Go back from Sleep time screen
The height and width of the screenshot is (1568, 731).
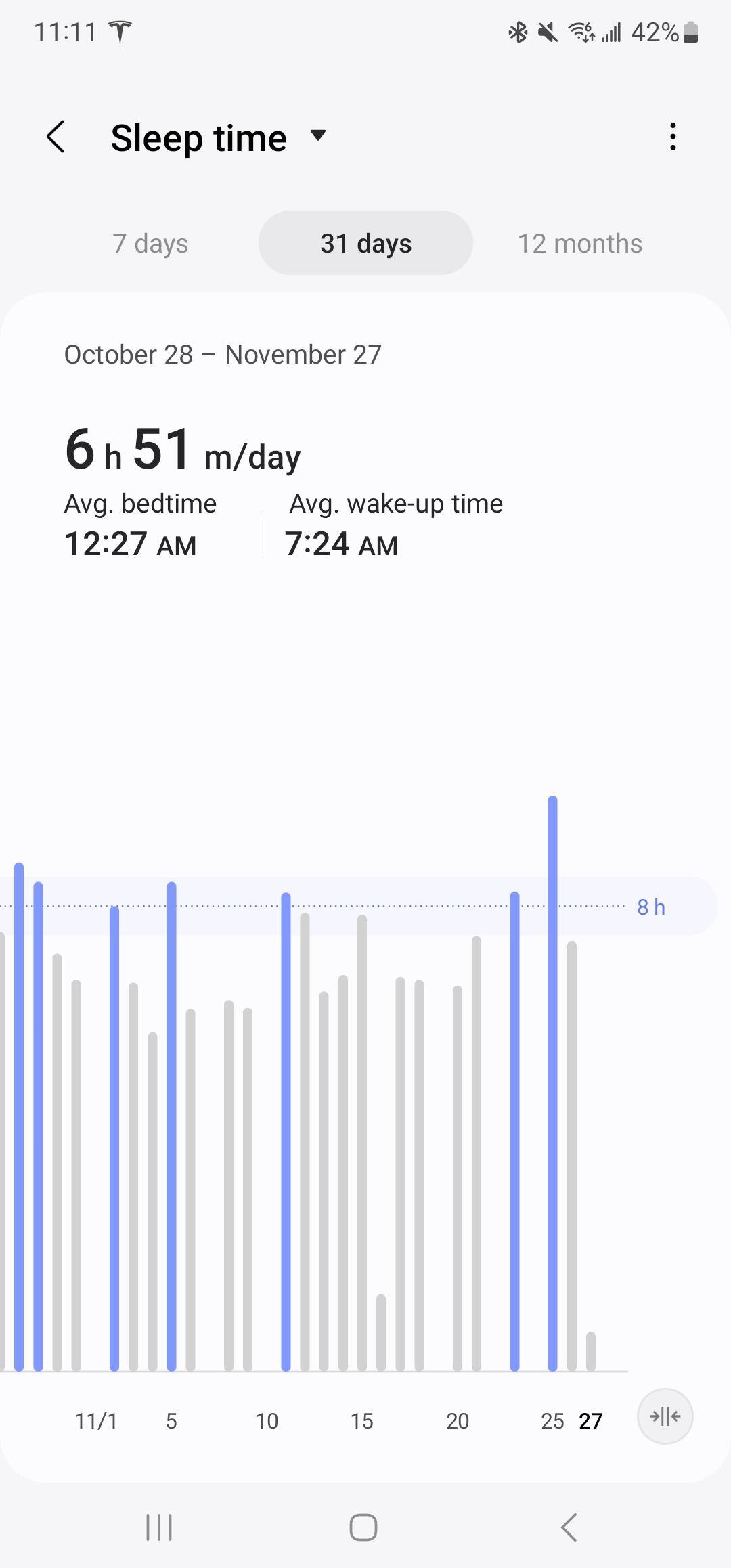[x=56, y=137]
